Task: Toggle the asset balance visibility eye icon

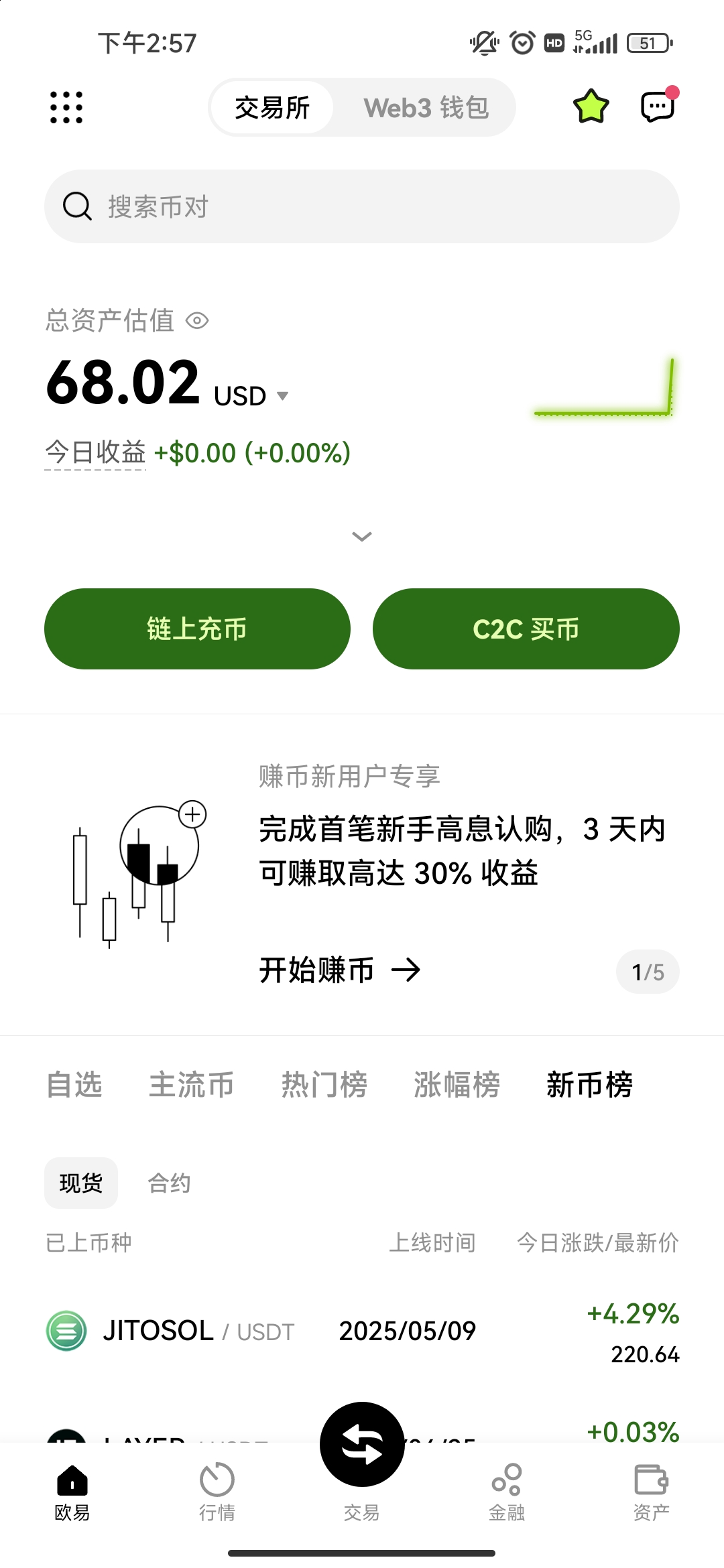Action: coord(198,321)
